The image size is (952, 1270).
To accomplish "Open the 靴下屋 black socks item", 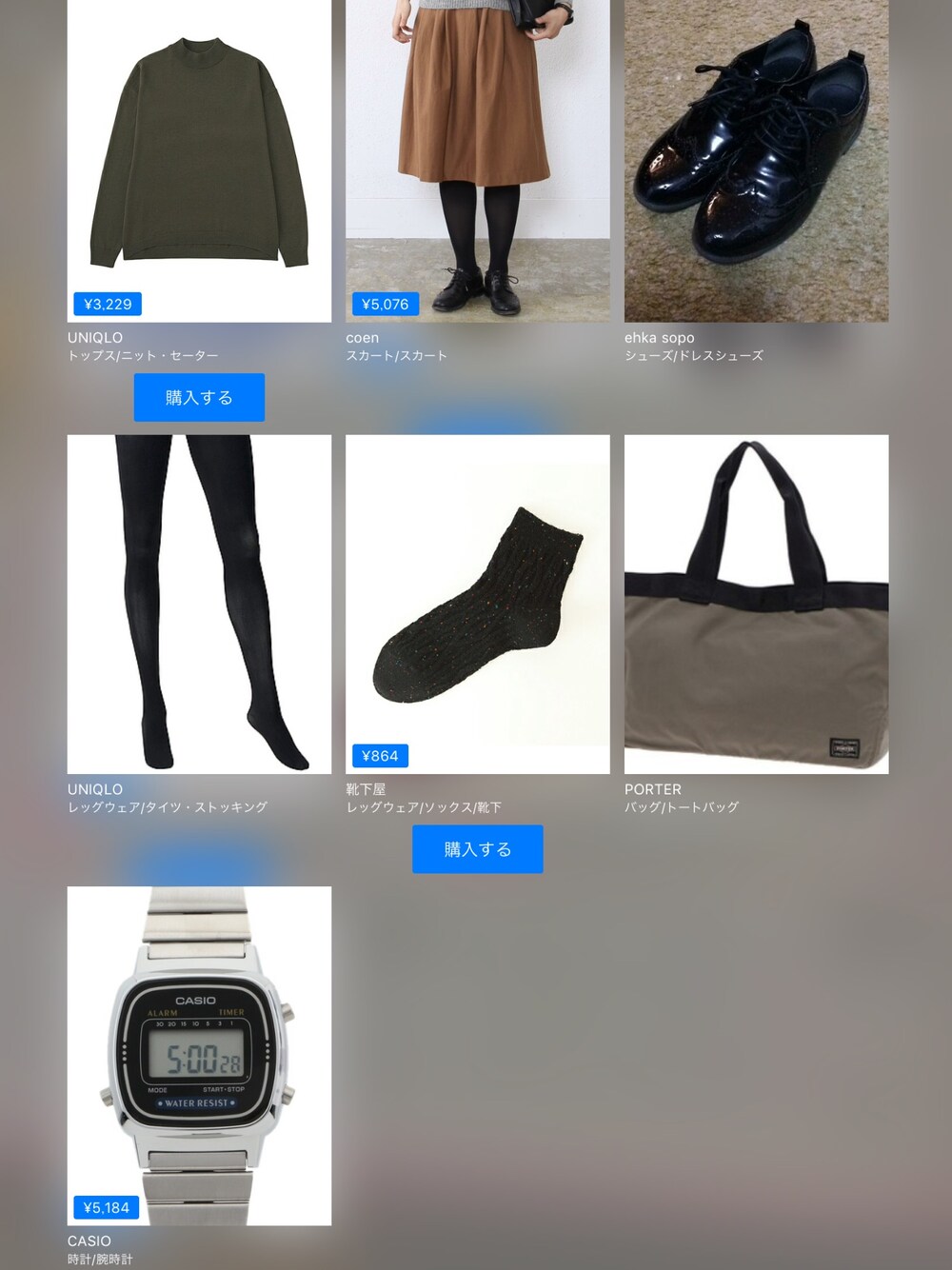I will [477, 604].
